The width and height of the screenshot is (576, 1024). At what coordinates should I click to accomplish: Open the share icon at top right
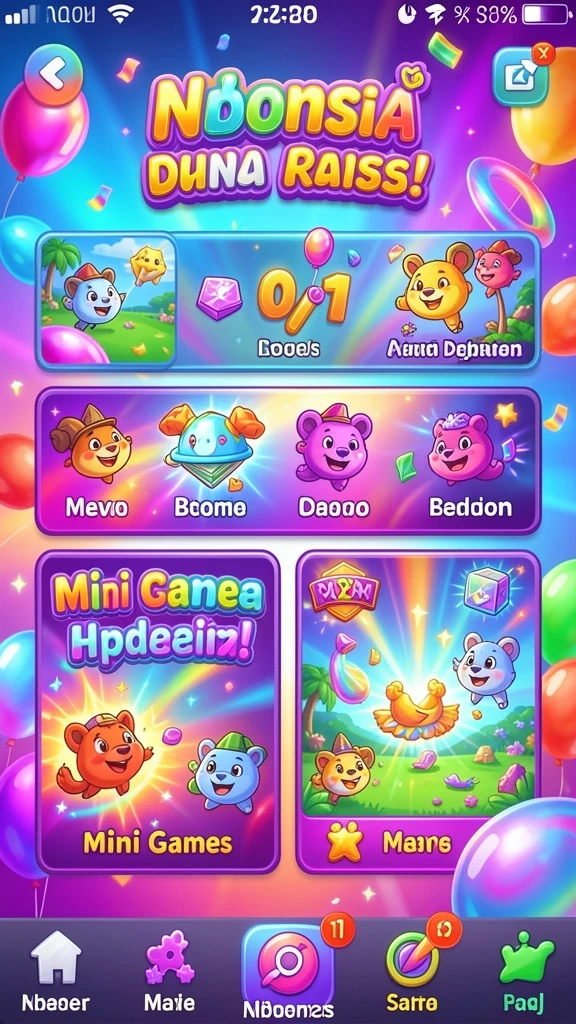[x=520, y=77]
